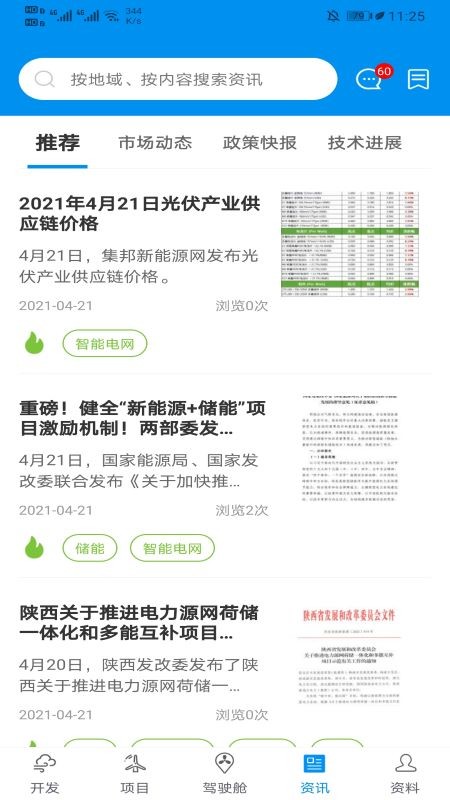Select the 资讯 bottom tab
This screenshot has height=800, width=450.
314,774
